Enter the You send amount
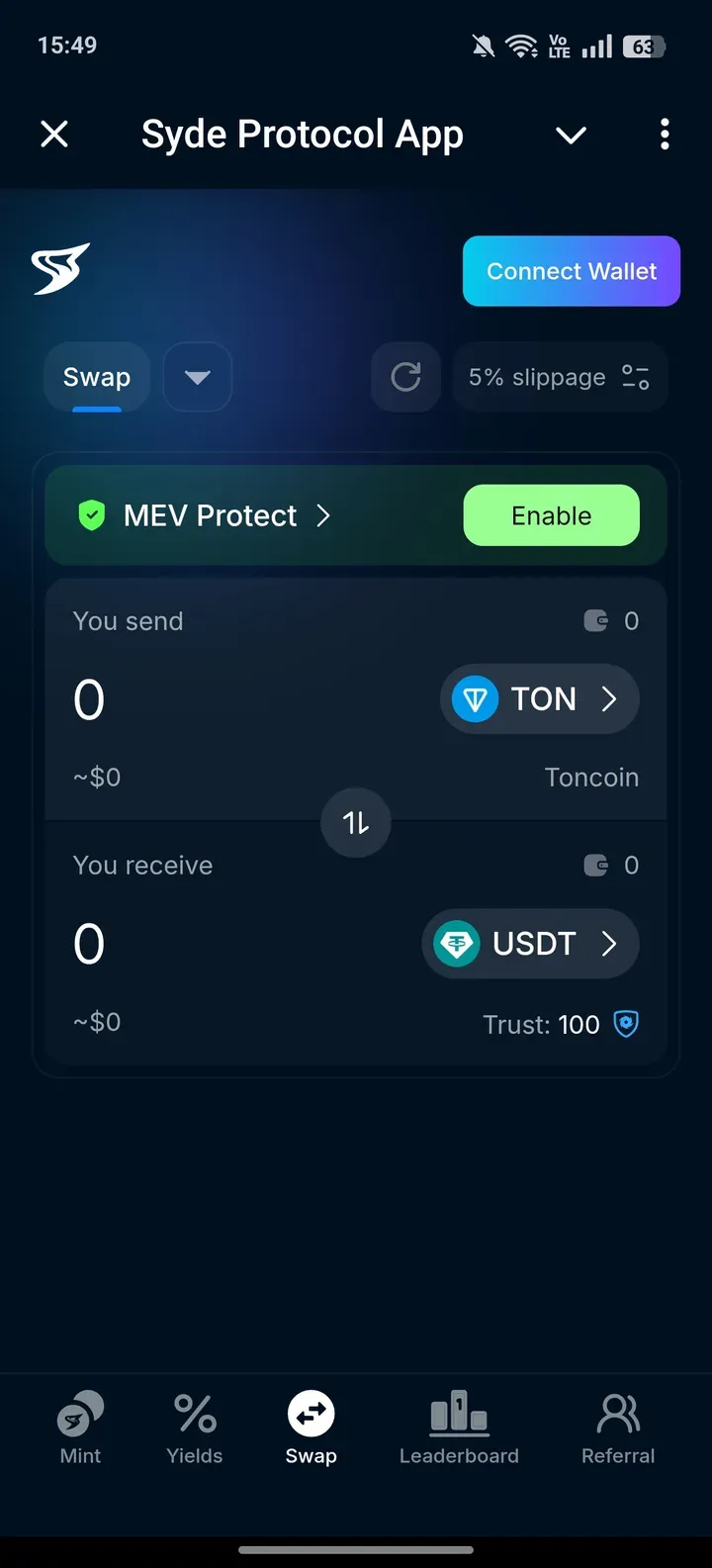 pyautogui.click(x=198, y=699)
